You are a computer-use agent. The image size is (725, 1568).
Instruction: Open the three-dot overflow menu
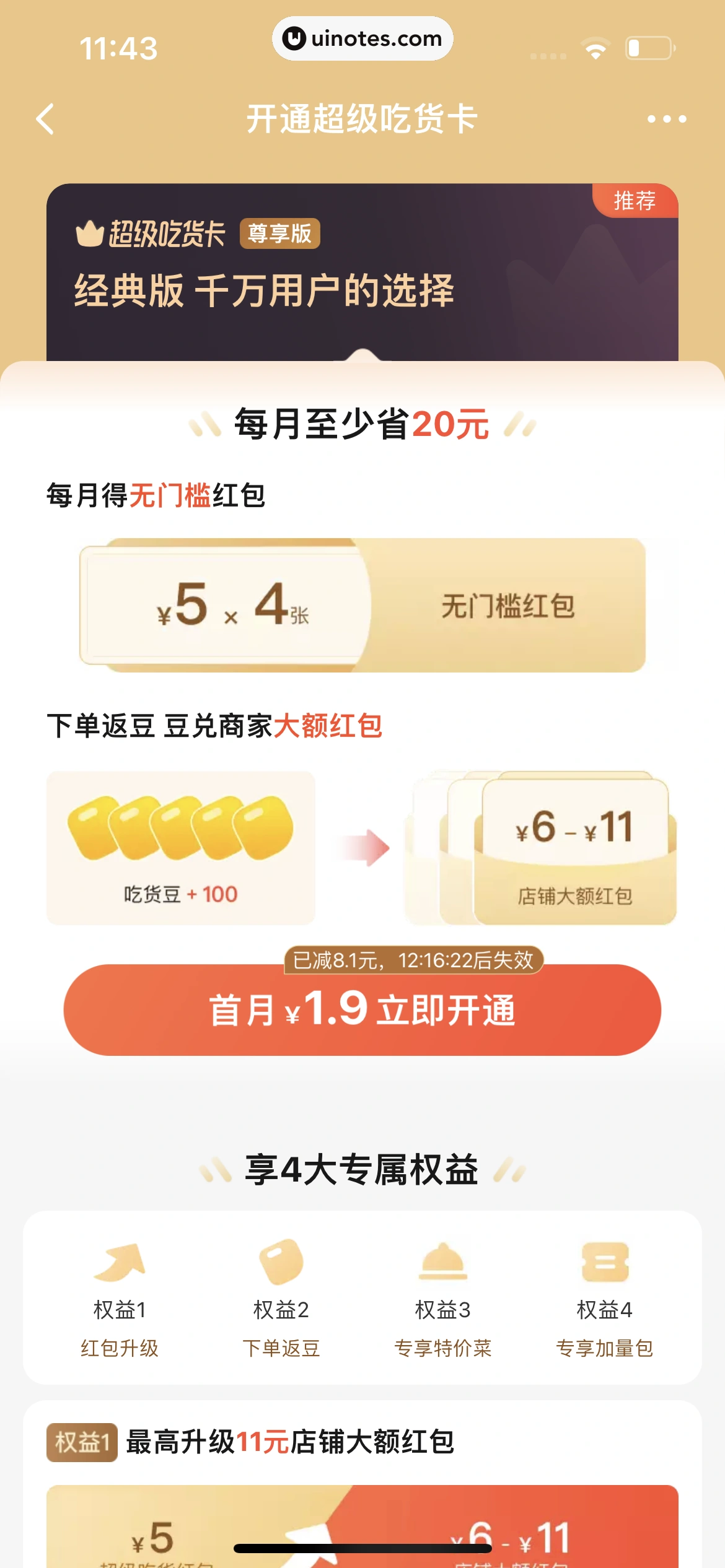coord(666,119)
